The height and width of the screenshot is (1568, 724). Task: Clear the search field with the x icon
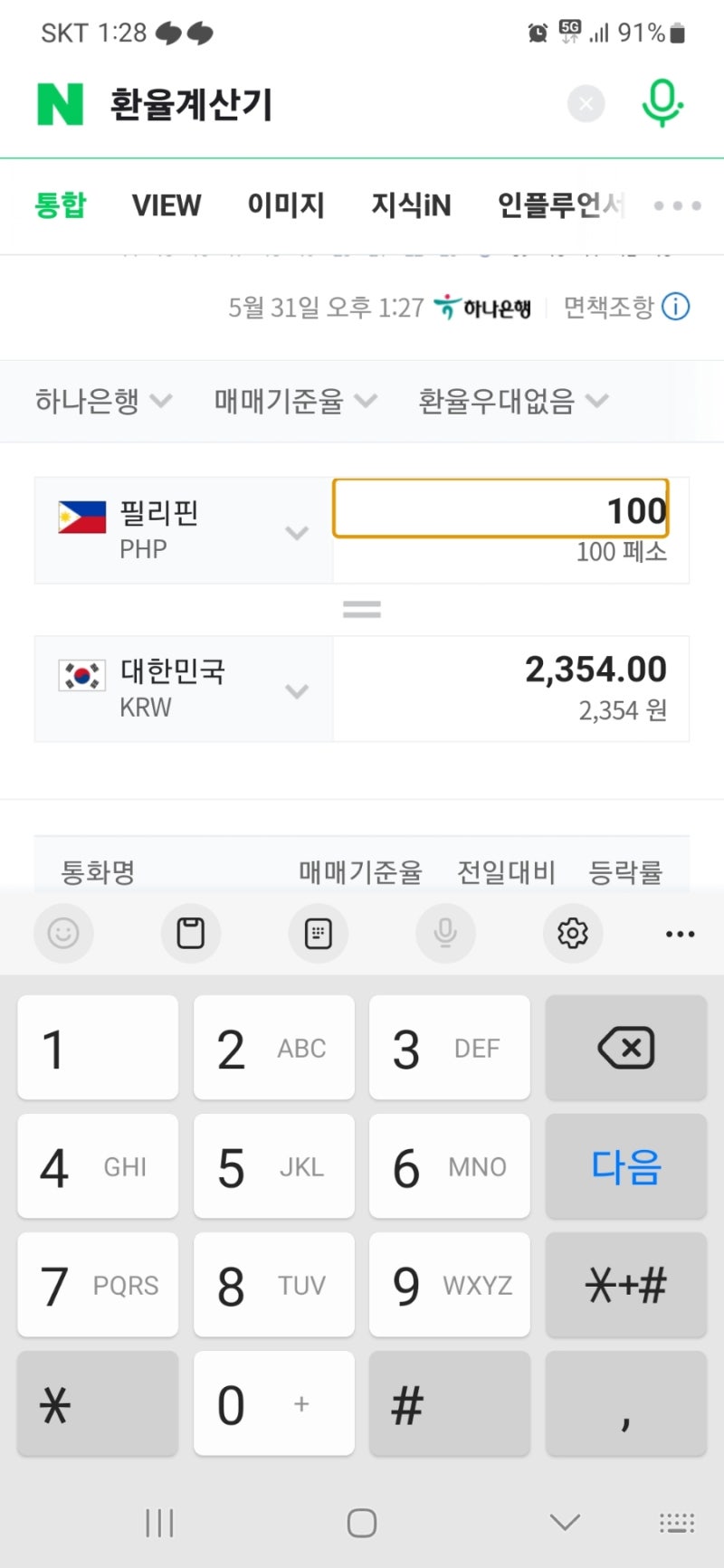pyautogui.click(x=586, y=102)
